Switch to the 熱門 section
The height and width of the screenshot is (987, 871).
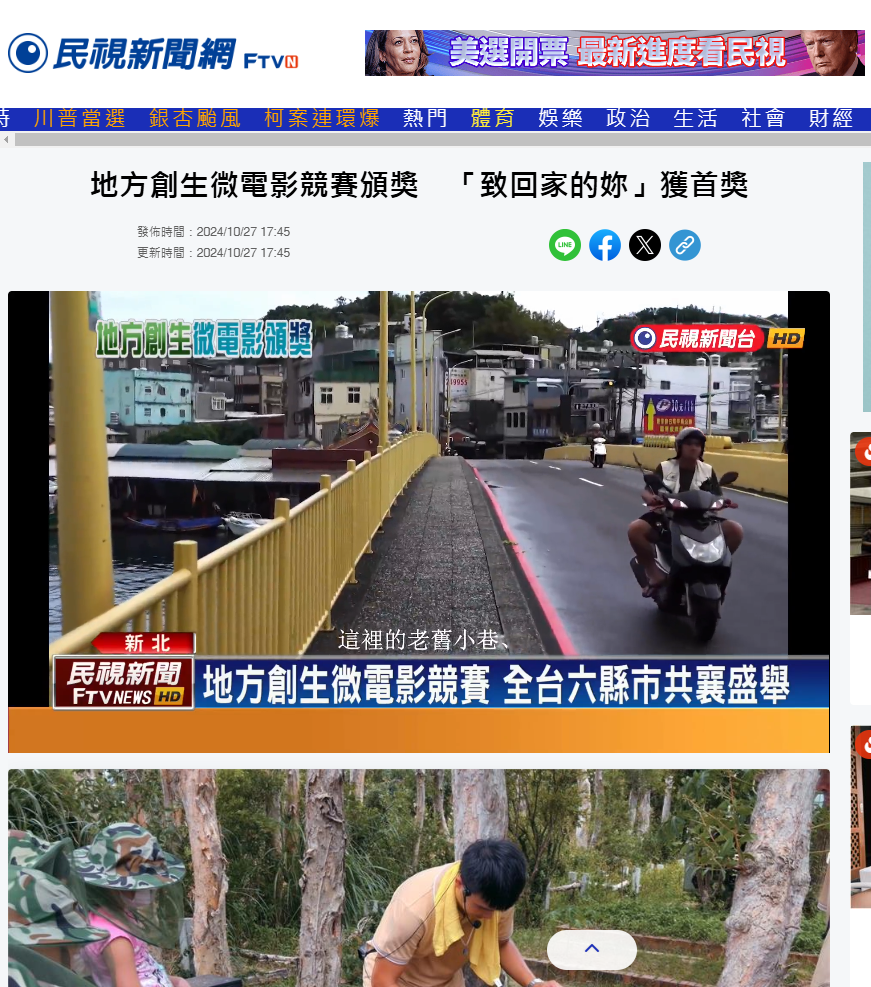click(425, 118)
